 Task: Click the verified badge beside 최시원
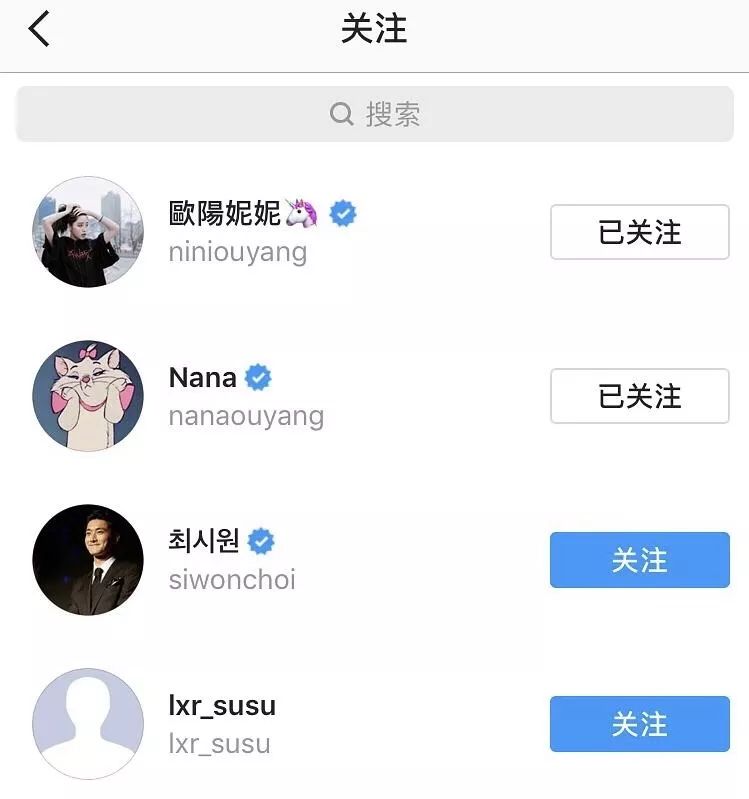click(260, 540)
